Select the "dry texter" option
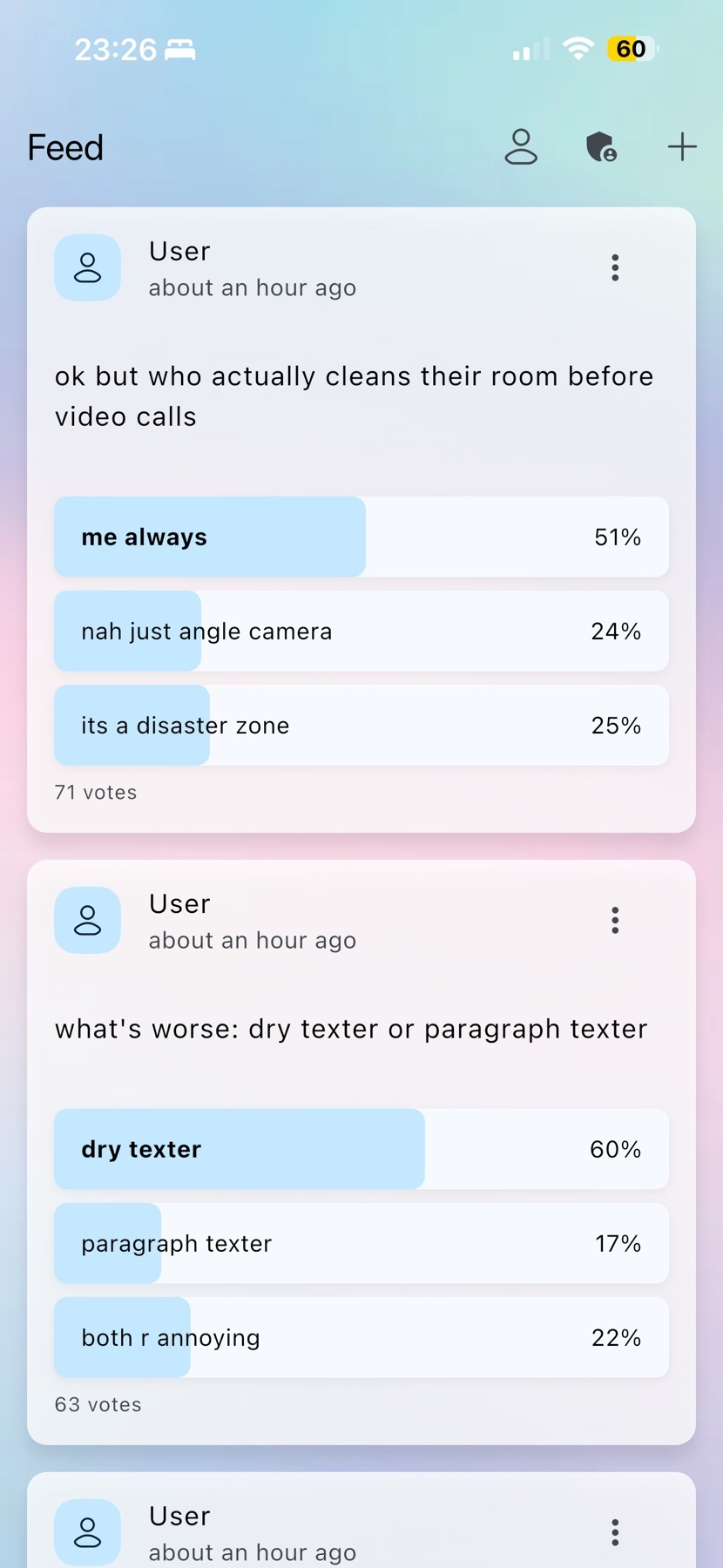Screen dimensions: 723x1568 tap(361, 1149)
